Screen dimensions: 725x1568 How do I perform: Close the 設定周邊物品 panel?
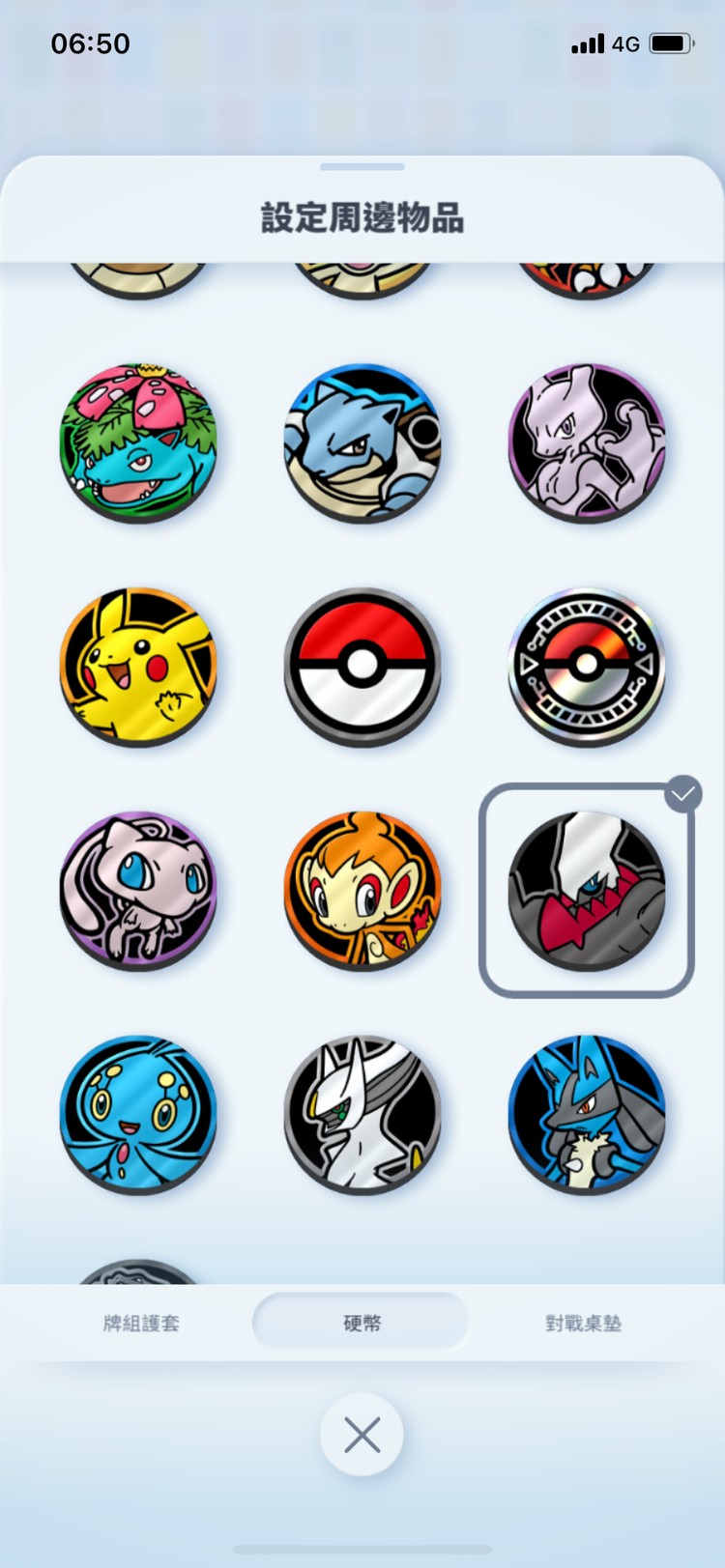362,1435
